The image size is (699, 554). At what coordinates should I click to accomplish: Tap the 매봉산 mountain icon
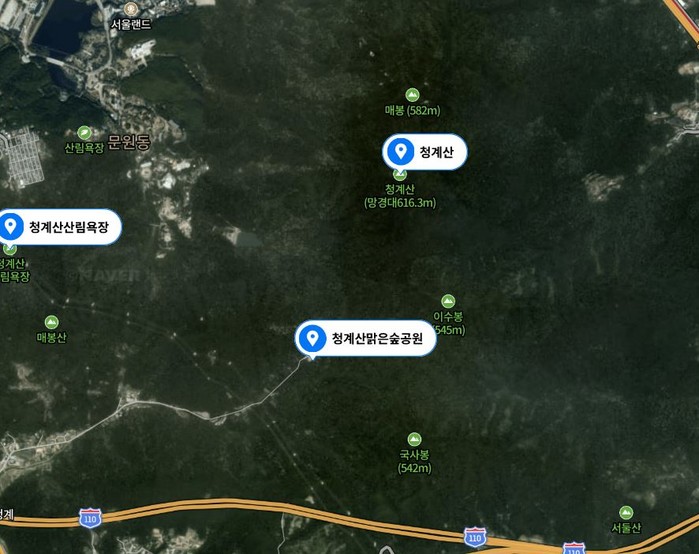[x=51, y=322]
